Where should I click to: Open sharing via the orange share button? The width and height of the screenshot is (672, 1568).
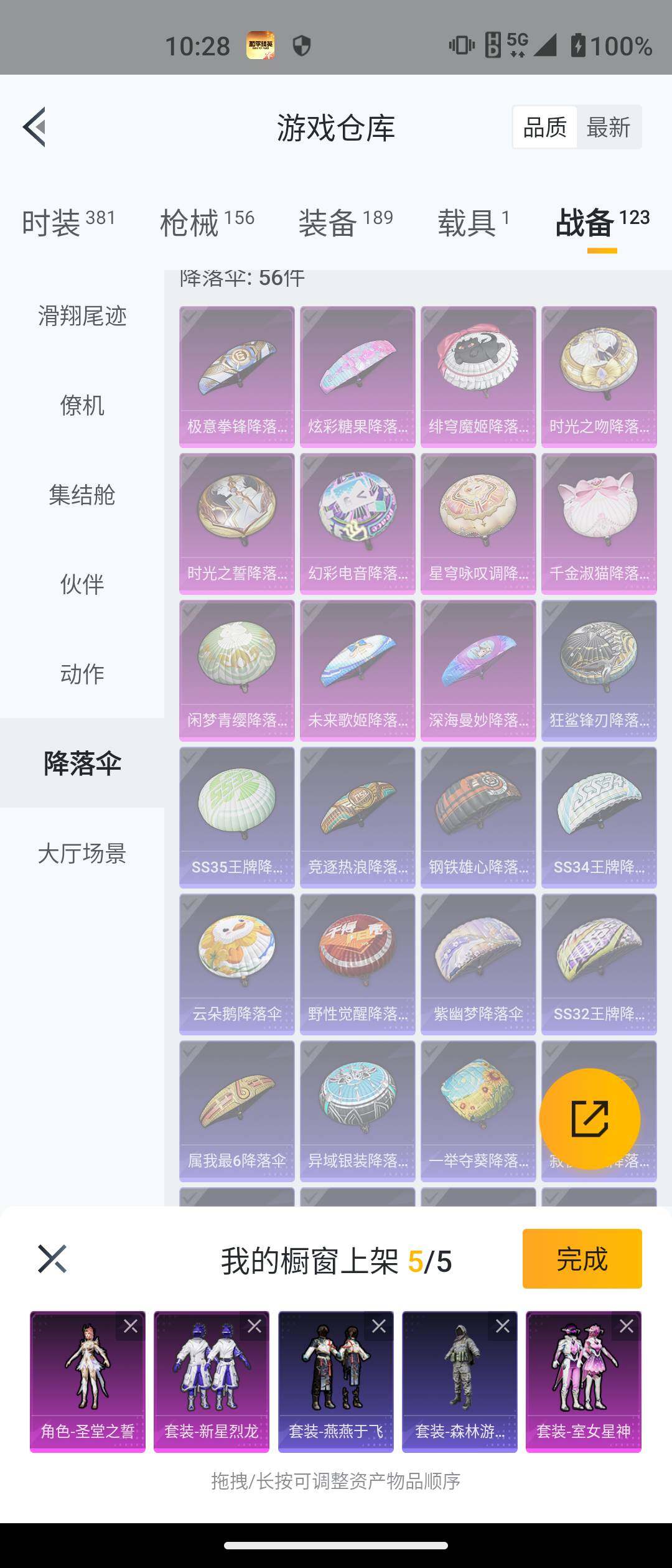coord(590,1118)
